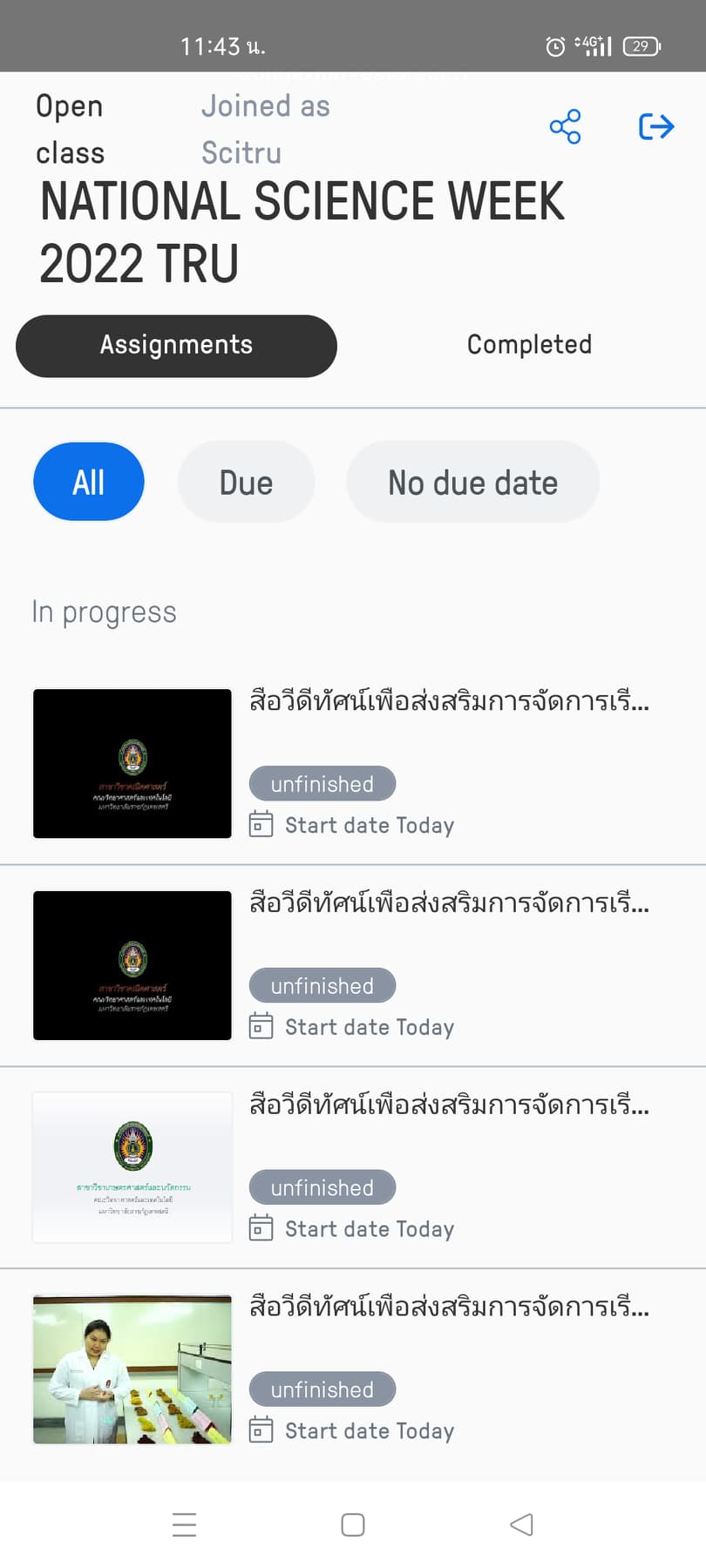The width and height of the screenshot is (706, 1568).
Task: Open recent apps from navigation bar
Action: [x=185, y=1524]
